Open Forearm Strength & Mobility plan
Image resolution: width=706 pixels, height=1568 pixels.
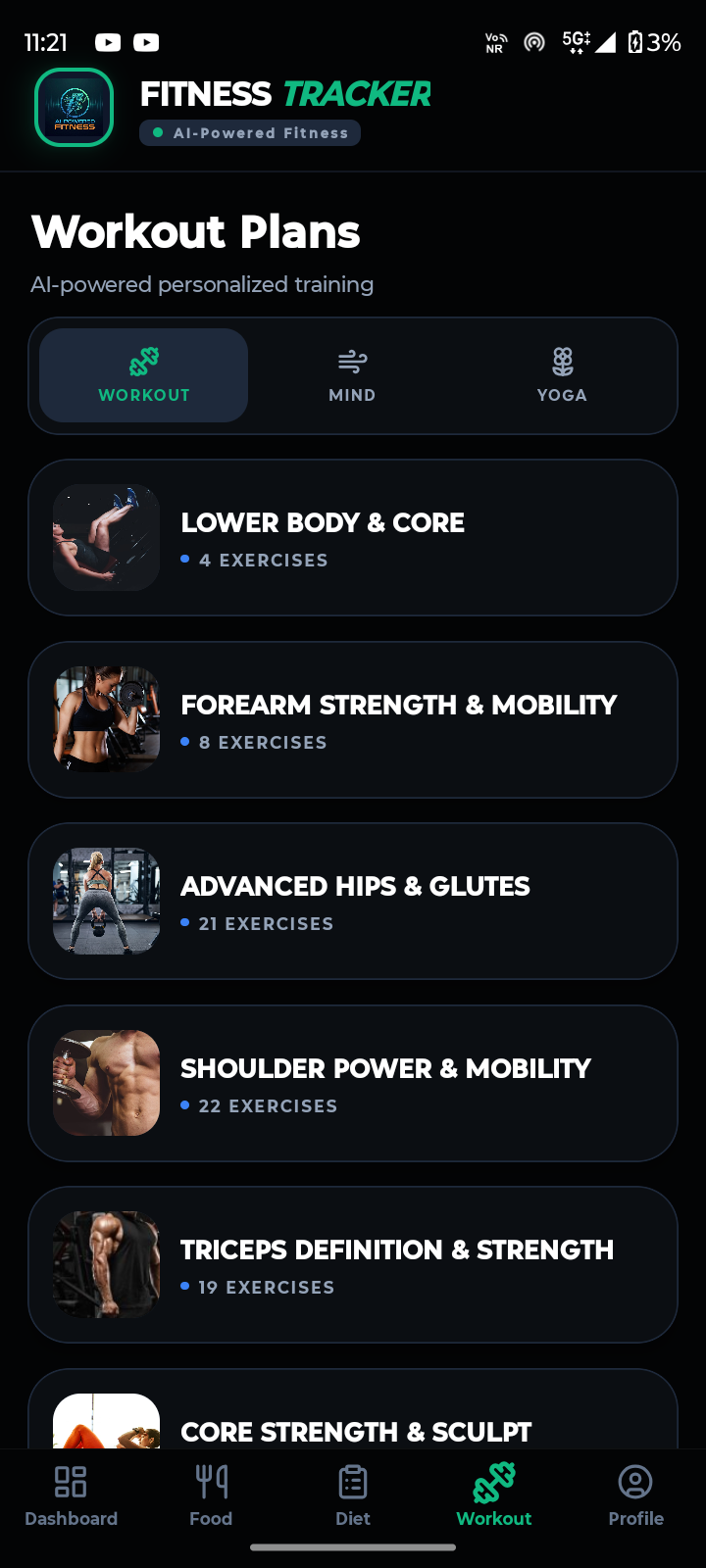[x=353, y=719]
